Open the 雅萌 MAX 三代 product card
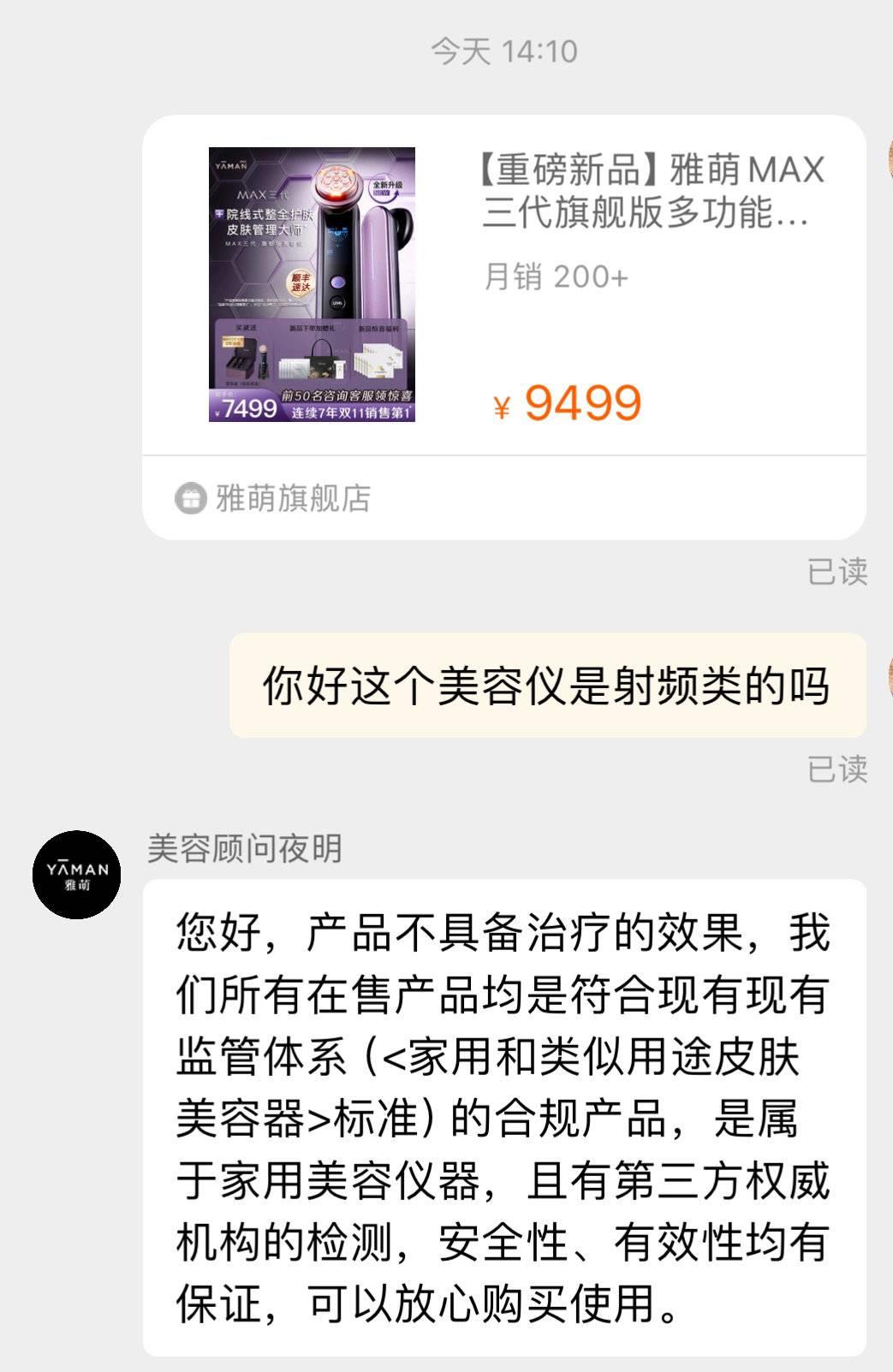 [503, 285]
